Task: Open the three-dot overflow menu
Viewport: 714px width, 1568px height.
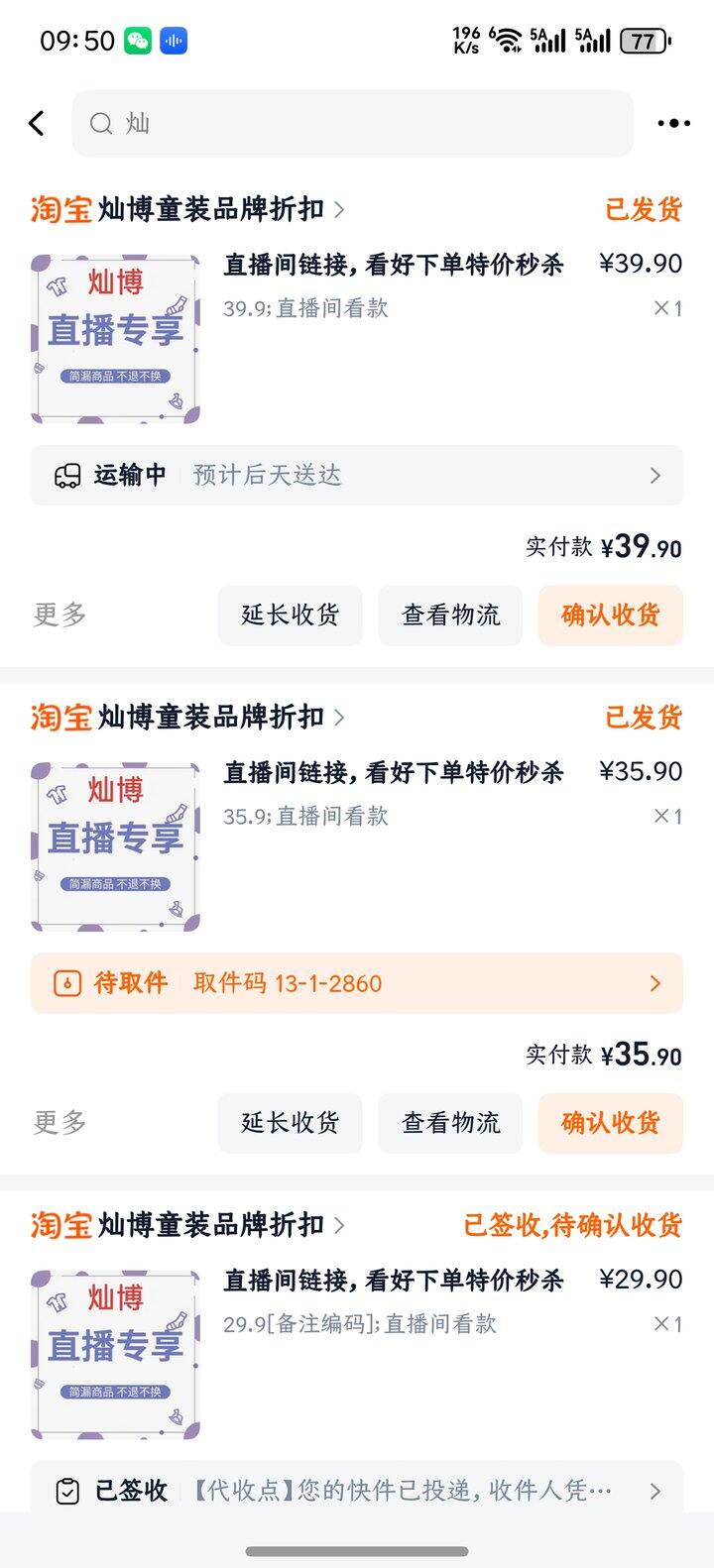Action: pyautogui.click(x=673, y=123)
